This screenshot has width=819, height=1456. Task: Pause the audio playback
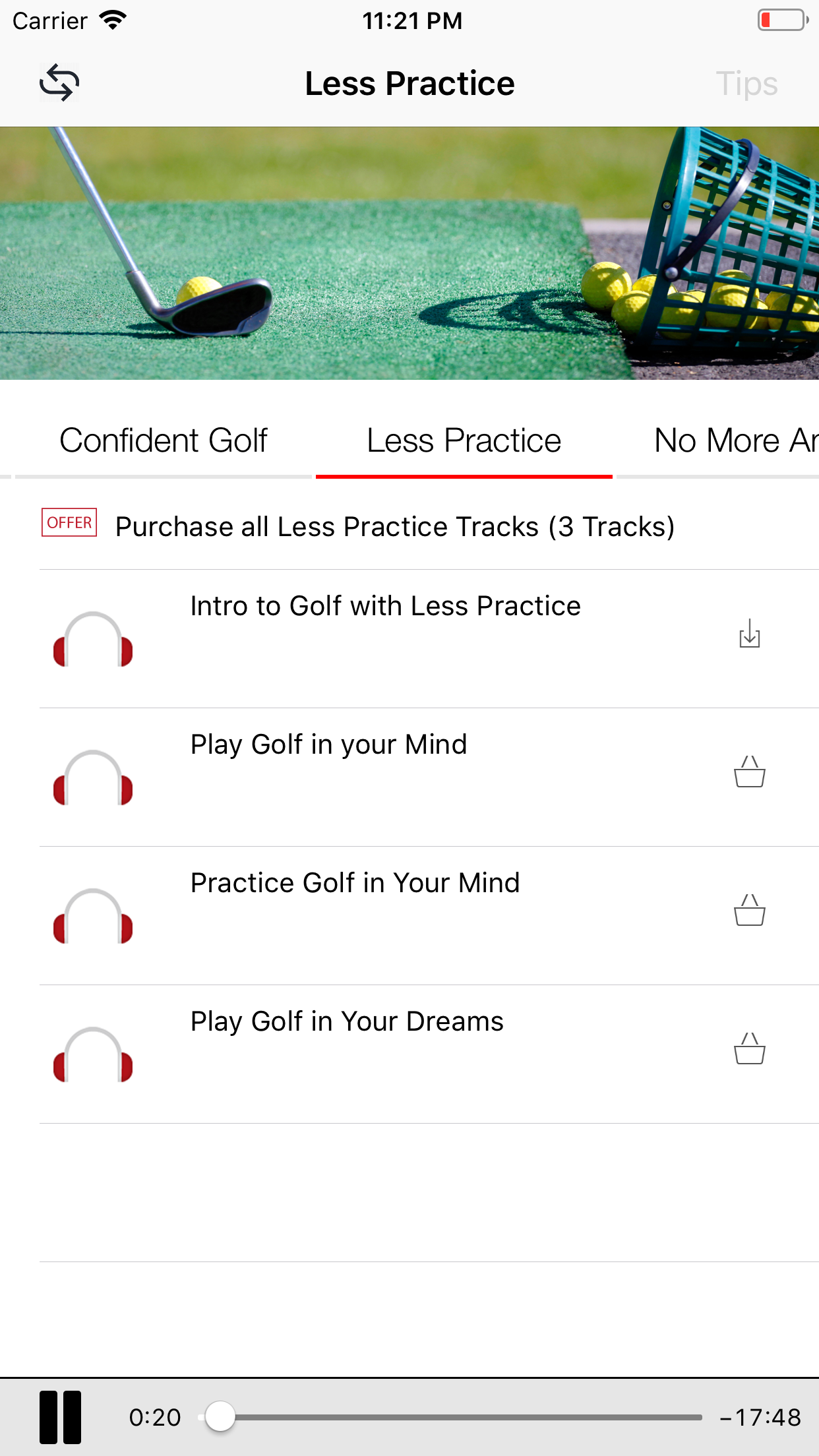point(60,1417)
